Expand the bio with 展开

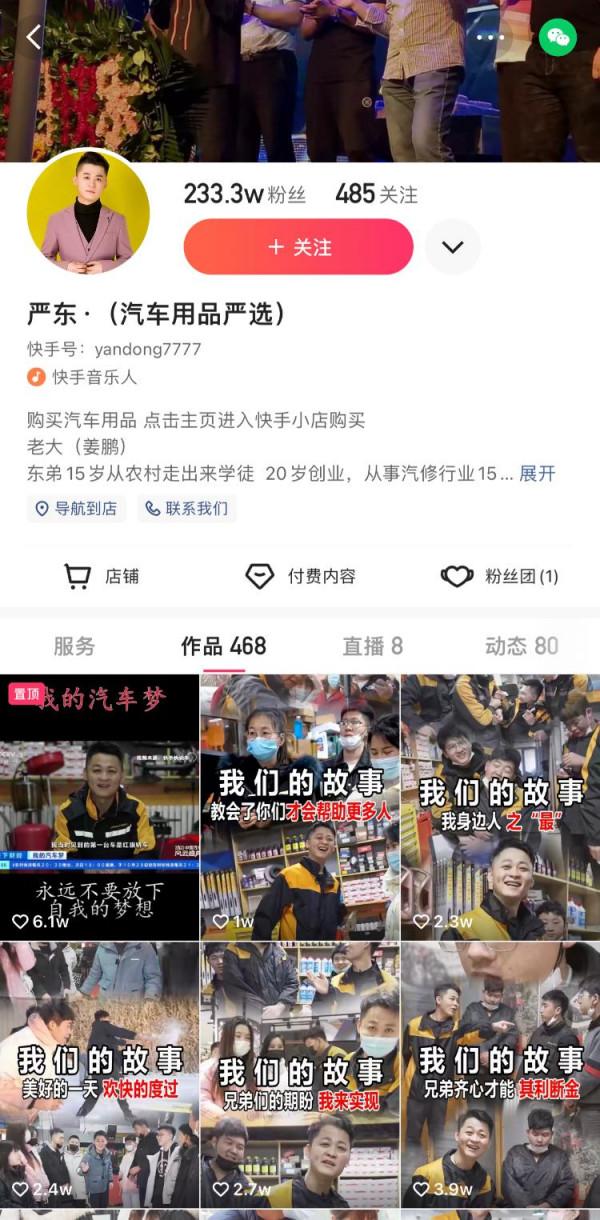[x=537, y=473]
